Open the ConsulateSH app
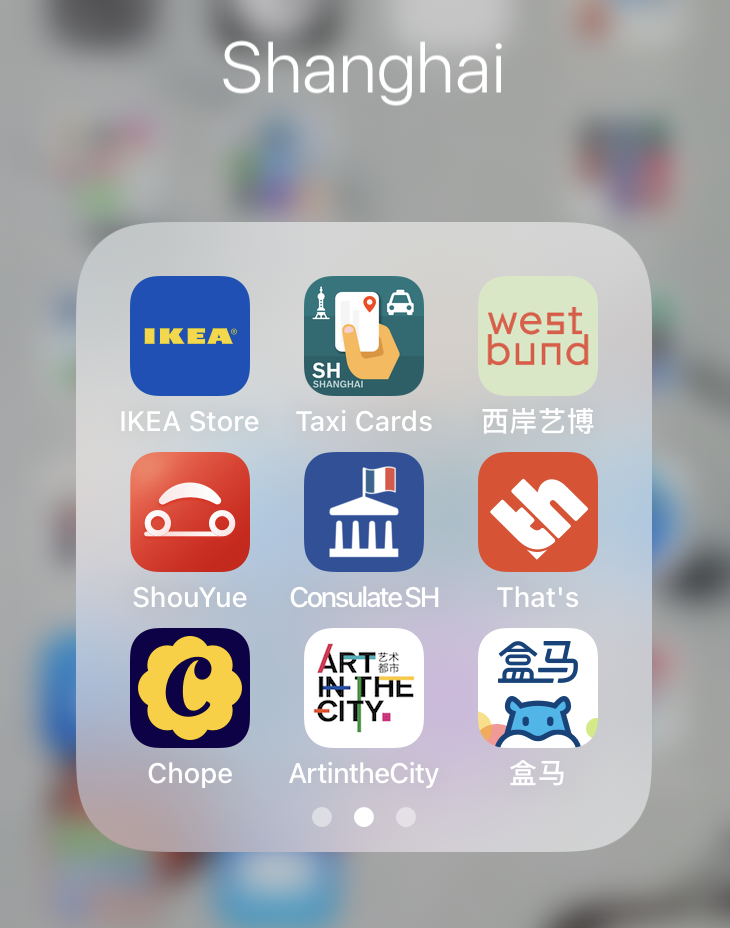730x928 pixels. (x=364, y=512)
